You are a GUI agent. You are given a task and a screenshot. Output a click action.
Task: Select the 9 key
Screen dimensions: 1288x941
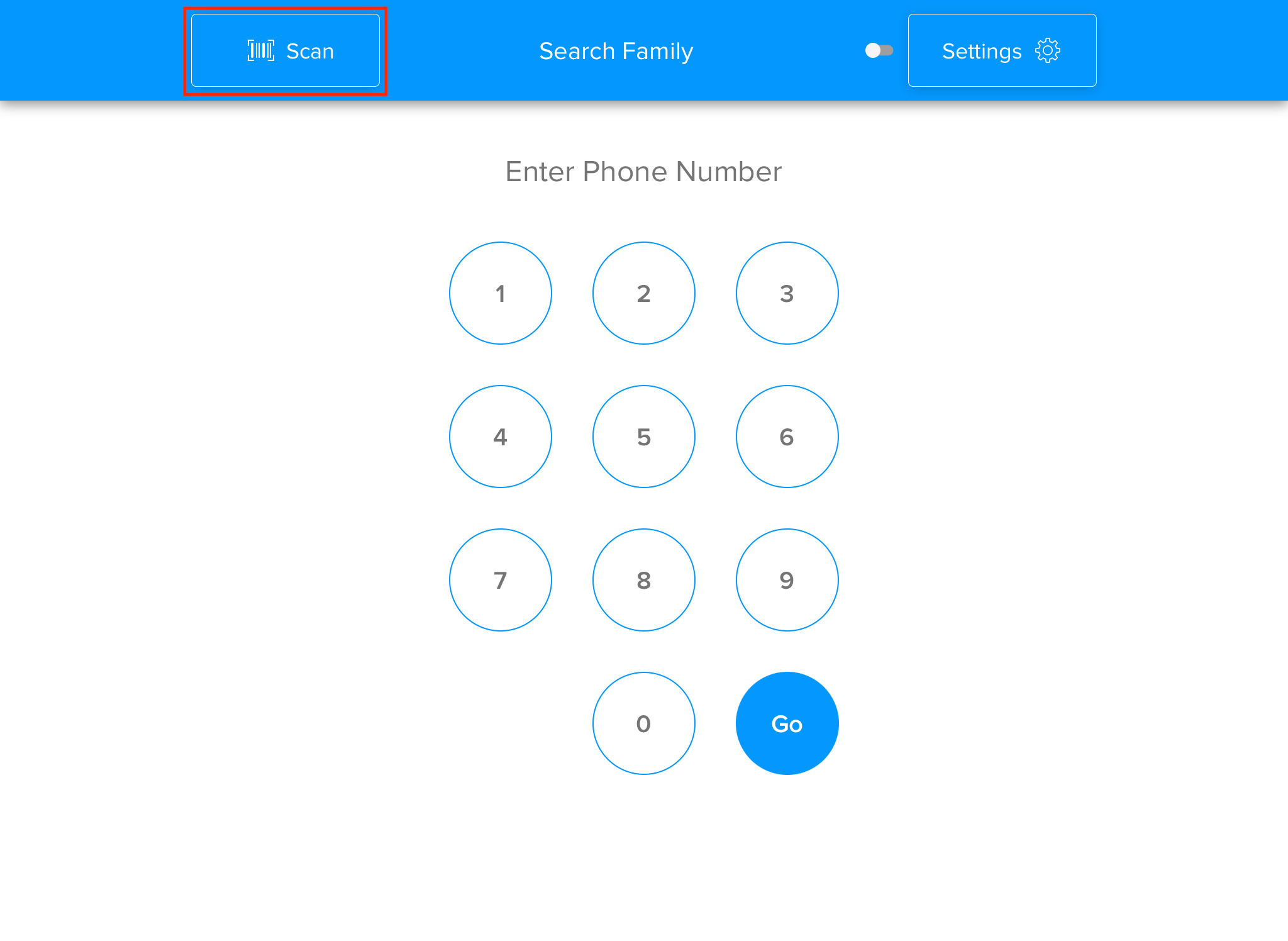click(x=787, y=580)
